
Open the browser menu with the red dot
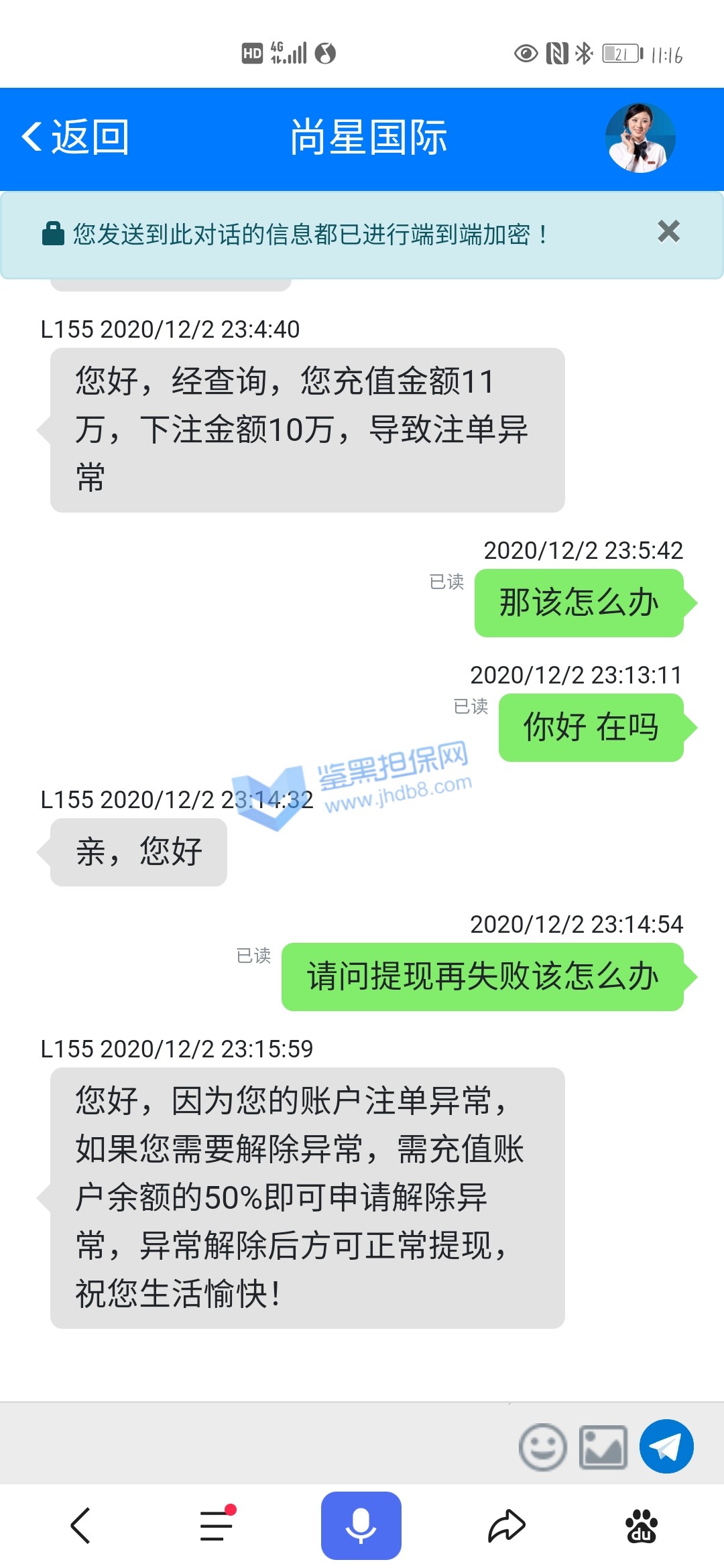[x=217, y=1526]
